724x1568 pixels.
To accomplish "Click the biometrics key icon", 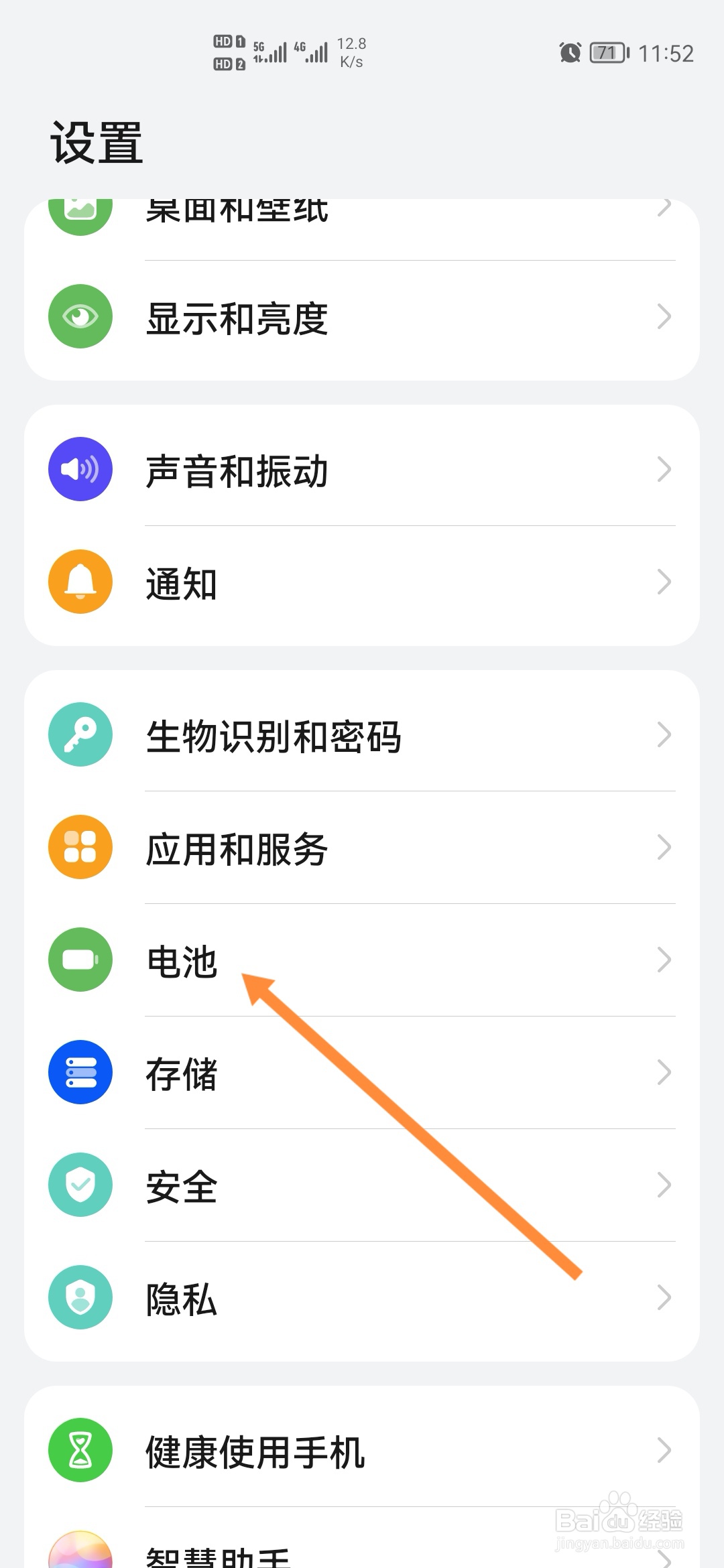I will (x=80, y=734).
